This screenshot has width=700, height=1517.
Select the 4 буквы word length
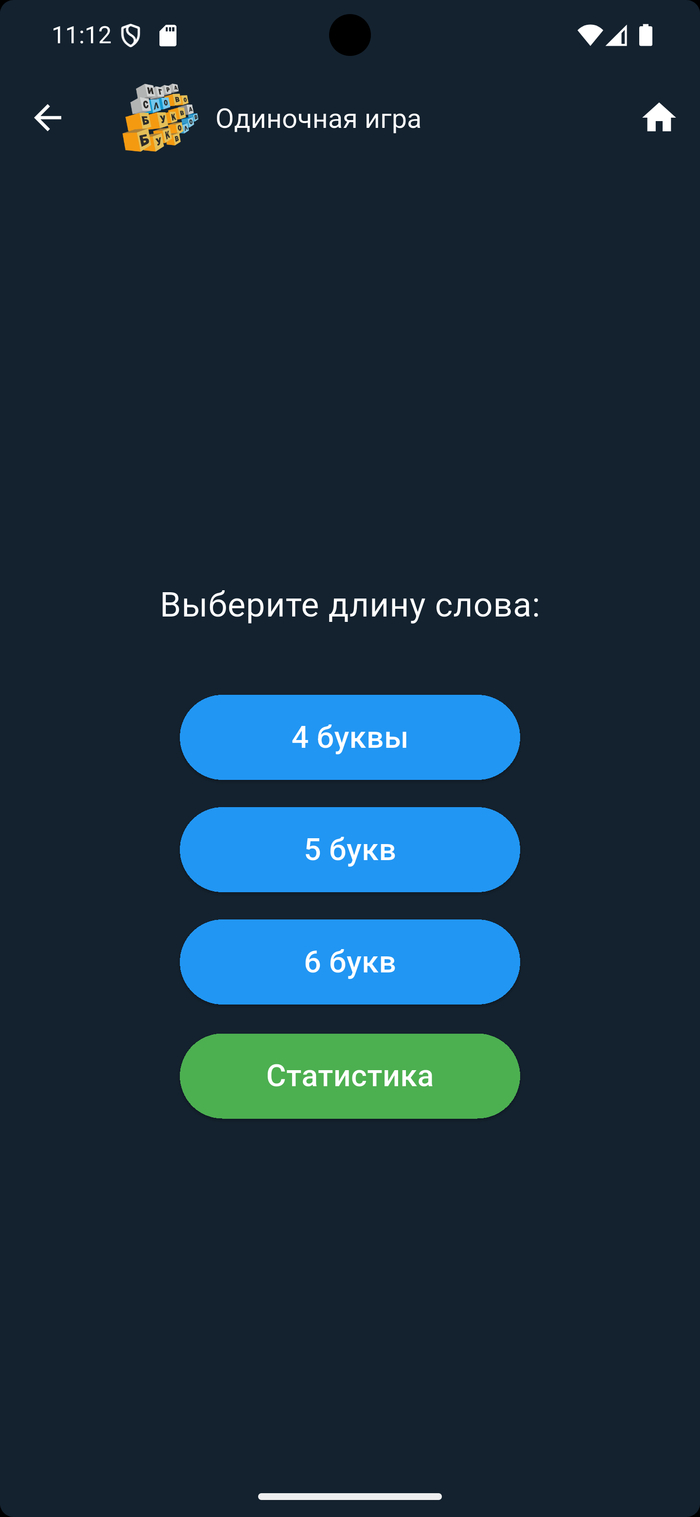(350, 737)
